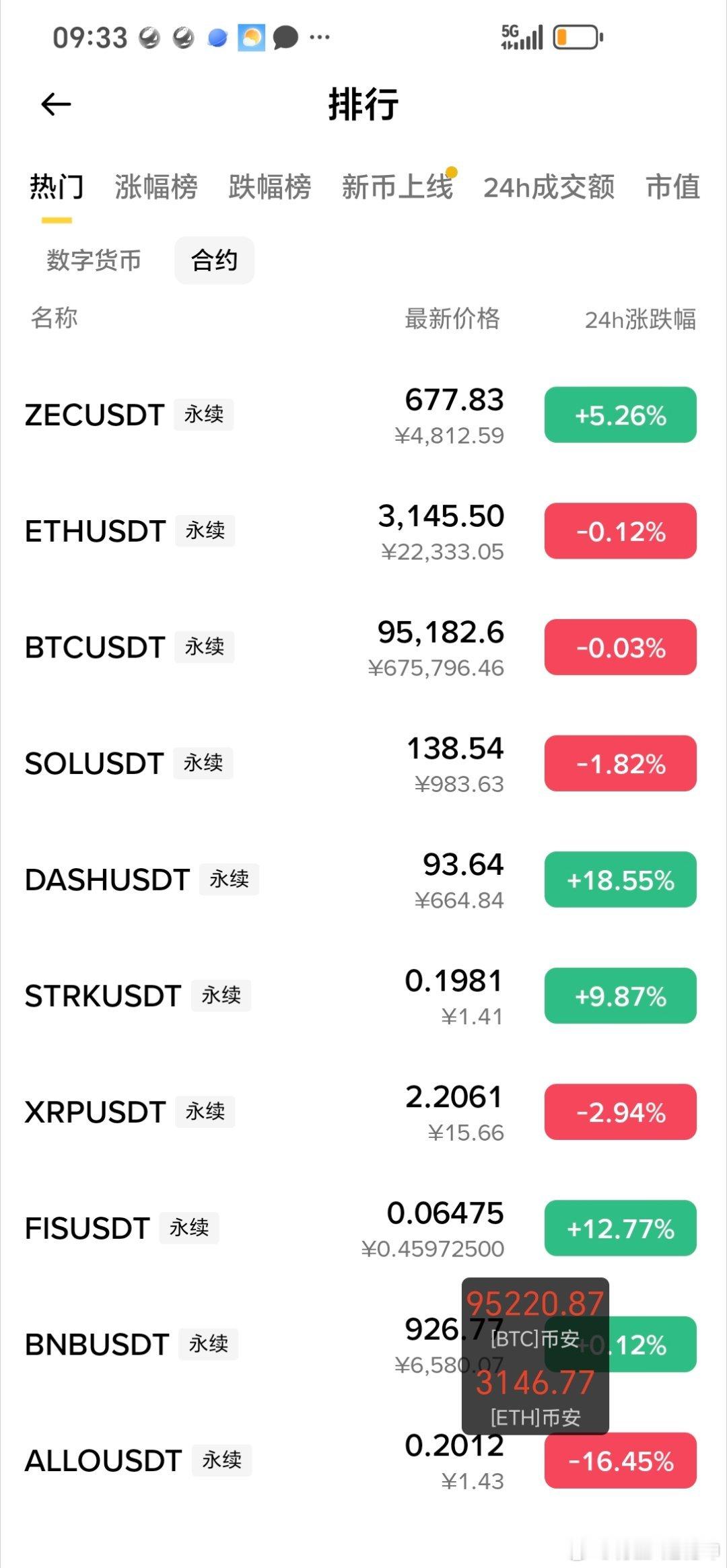Tap the 永续 label next to BTCUSDT
Viewport: 727px width, 1568px height.
pyautogui.click(x=204, y=648)
